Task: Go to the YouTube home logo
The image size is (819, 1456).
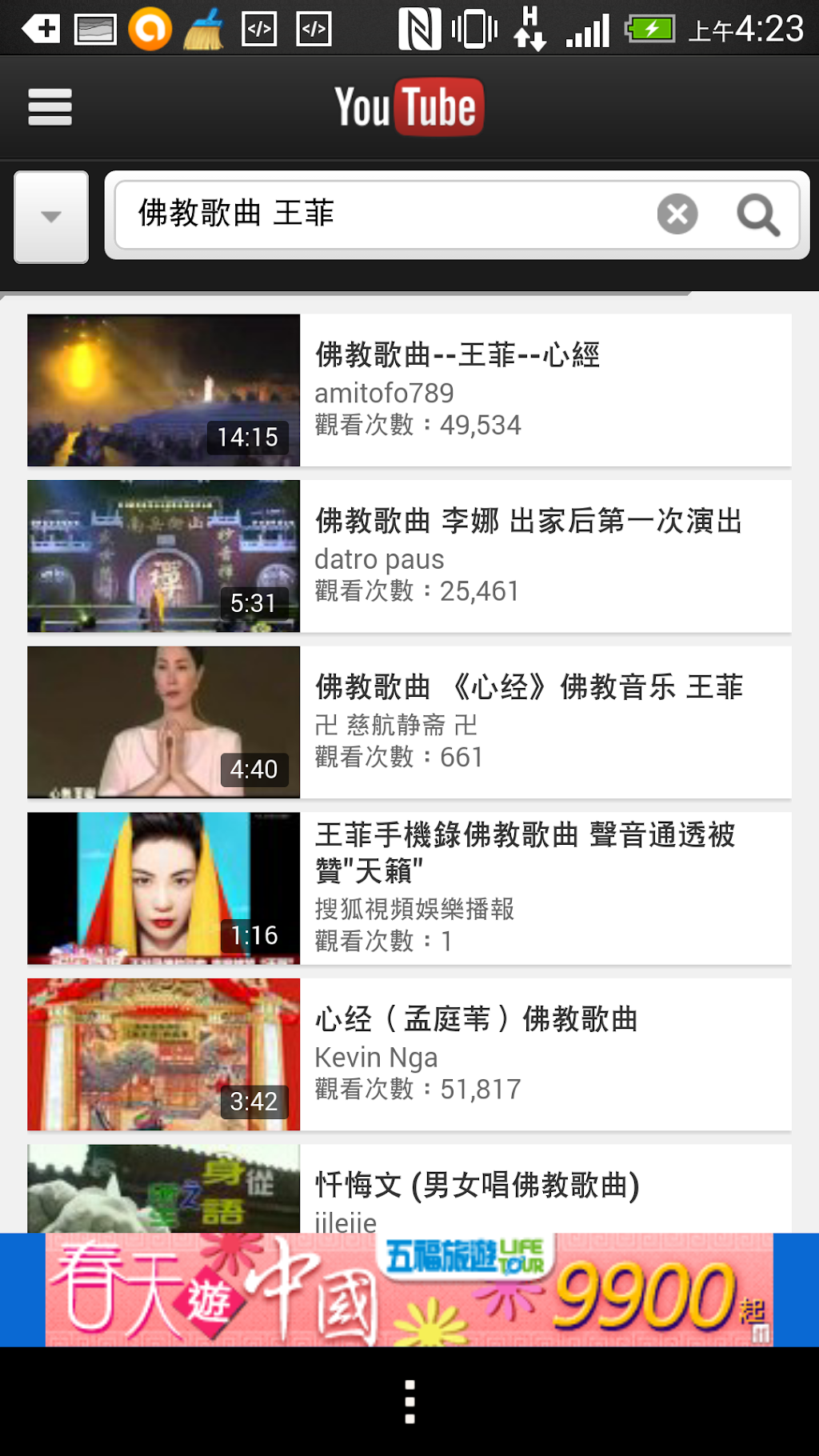Action: [409, 107]
